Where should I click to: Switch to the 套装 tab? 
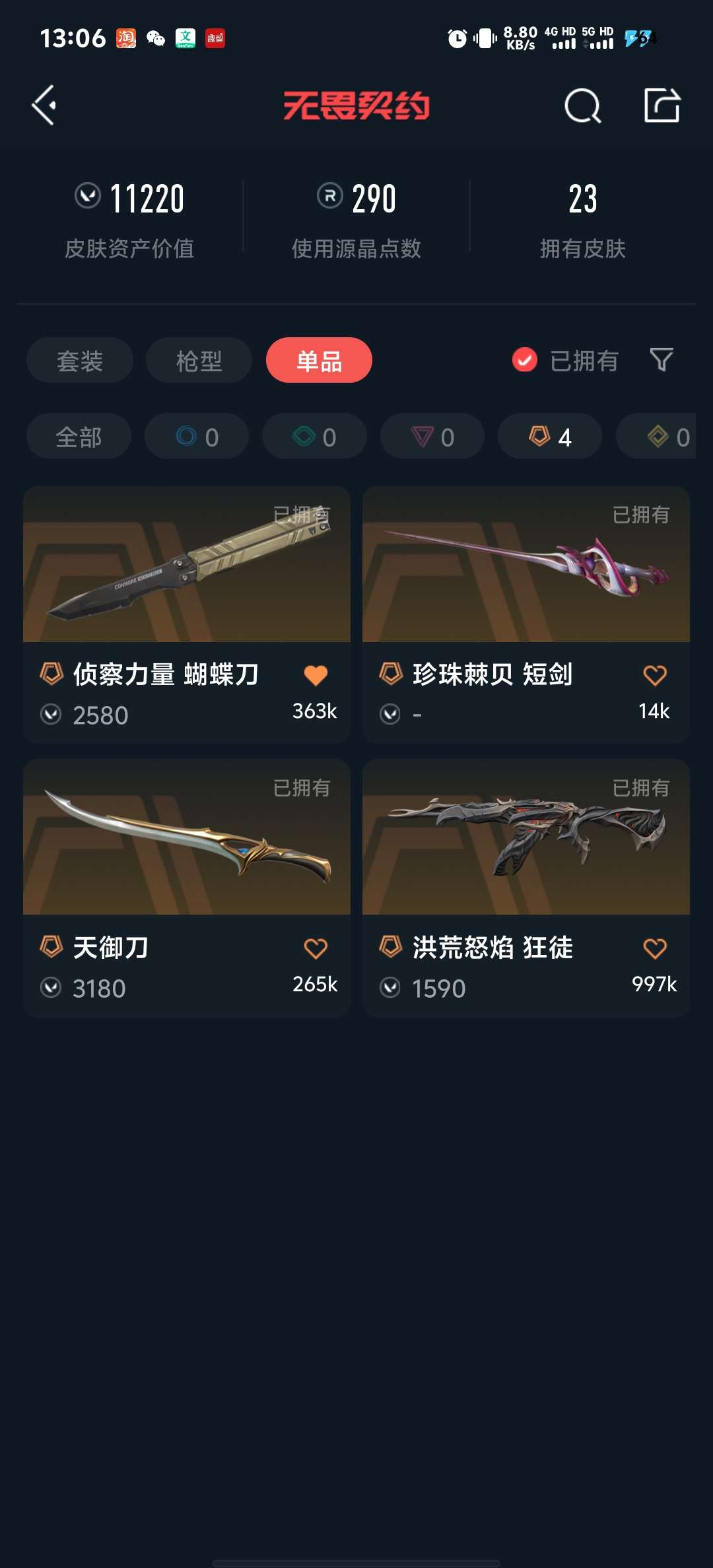(x=80, y=360)
